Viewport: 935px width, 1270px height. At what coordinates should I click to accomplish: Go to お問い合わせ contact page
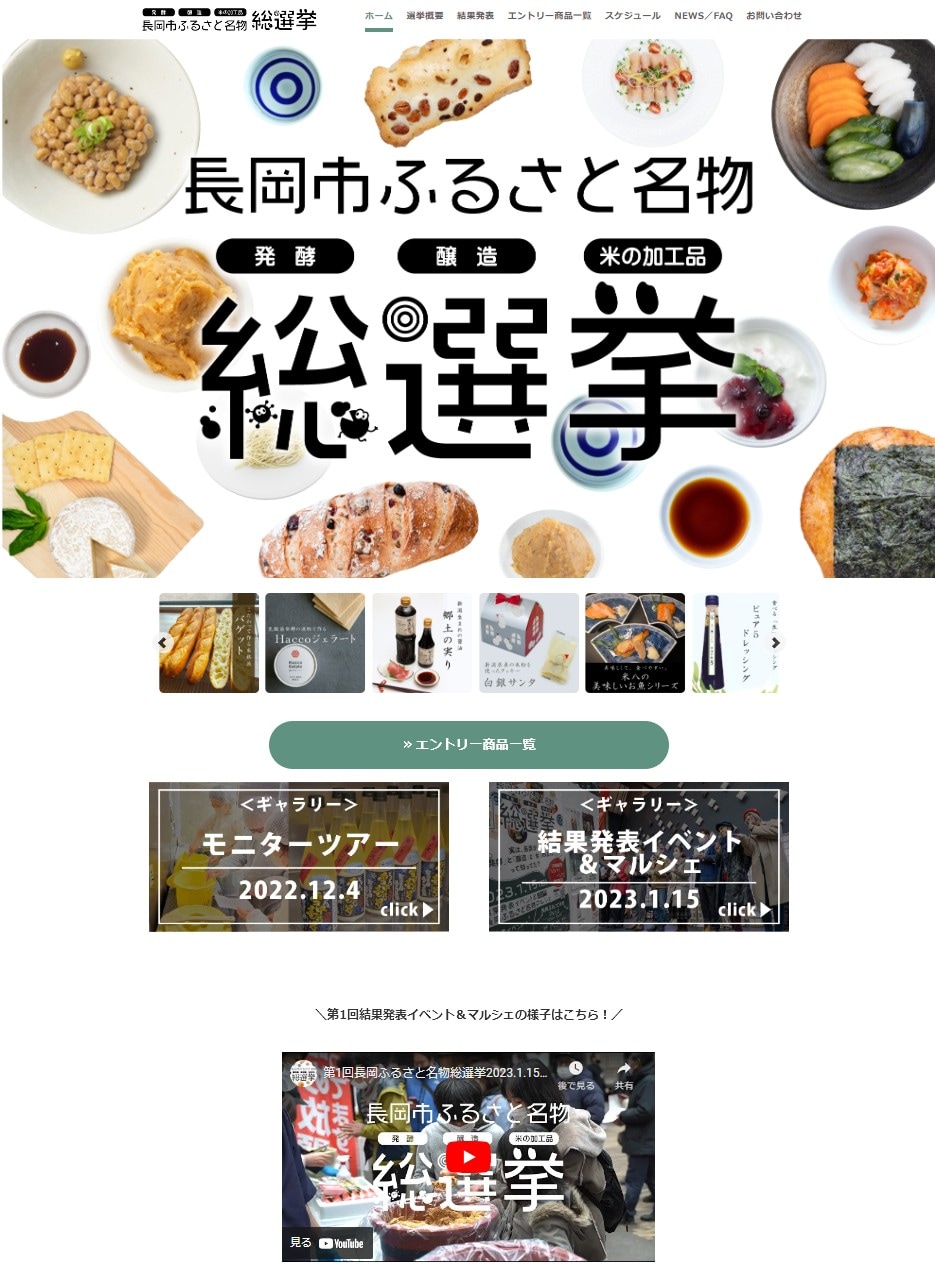(773, 16)
